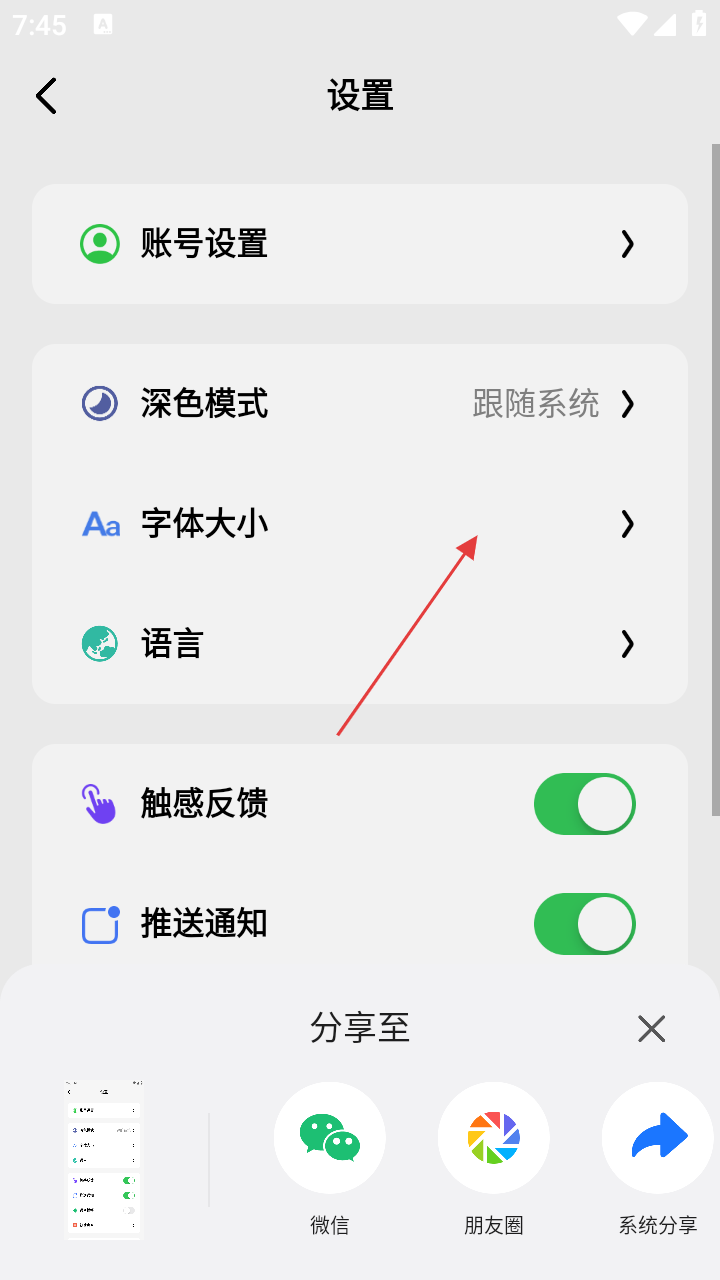Share the screenshot to 微信
Viewport: 720px width, 1280px height.
tap(330, 1138)
